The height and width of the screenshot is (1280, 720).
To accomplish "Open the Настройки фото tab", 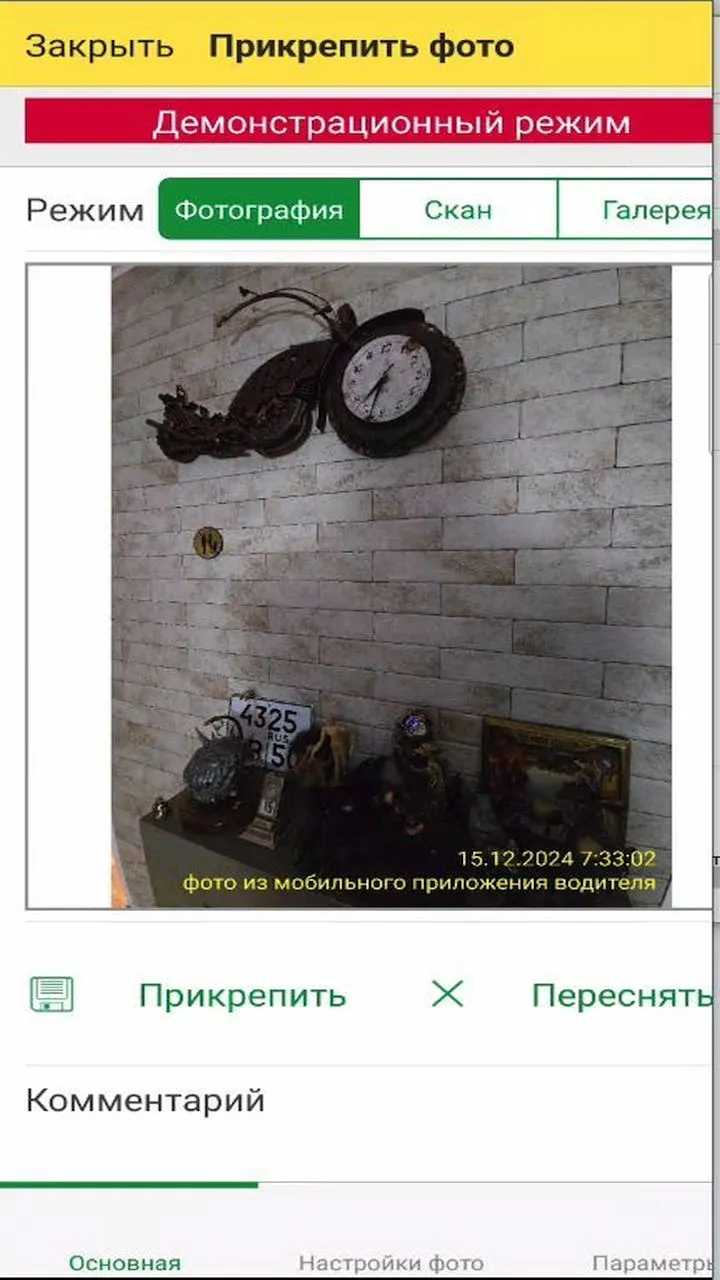I will (x=391, y=1263).
